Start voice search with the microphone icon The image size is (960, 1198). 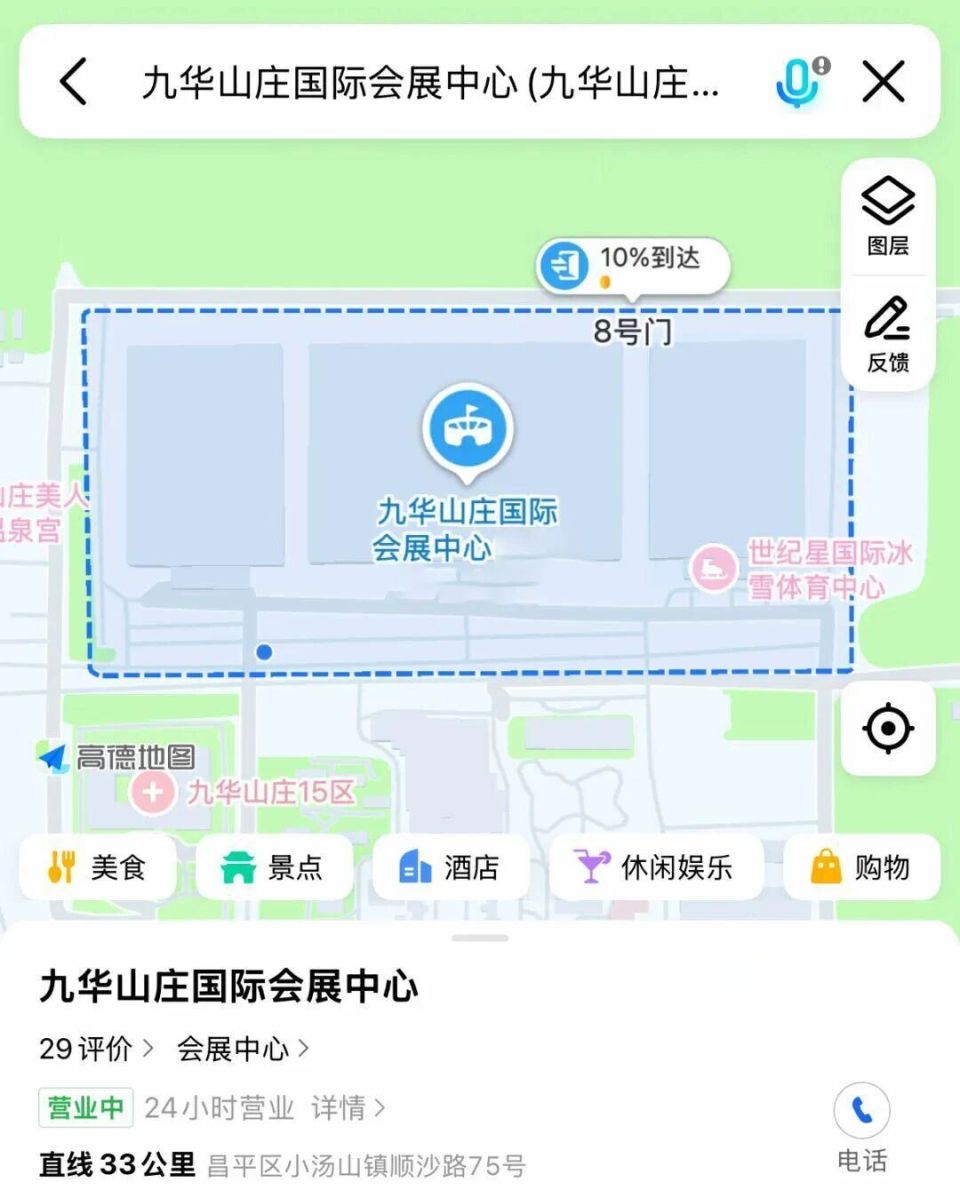(x=795, y=84)
